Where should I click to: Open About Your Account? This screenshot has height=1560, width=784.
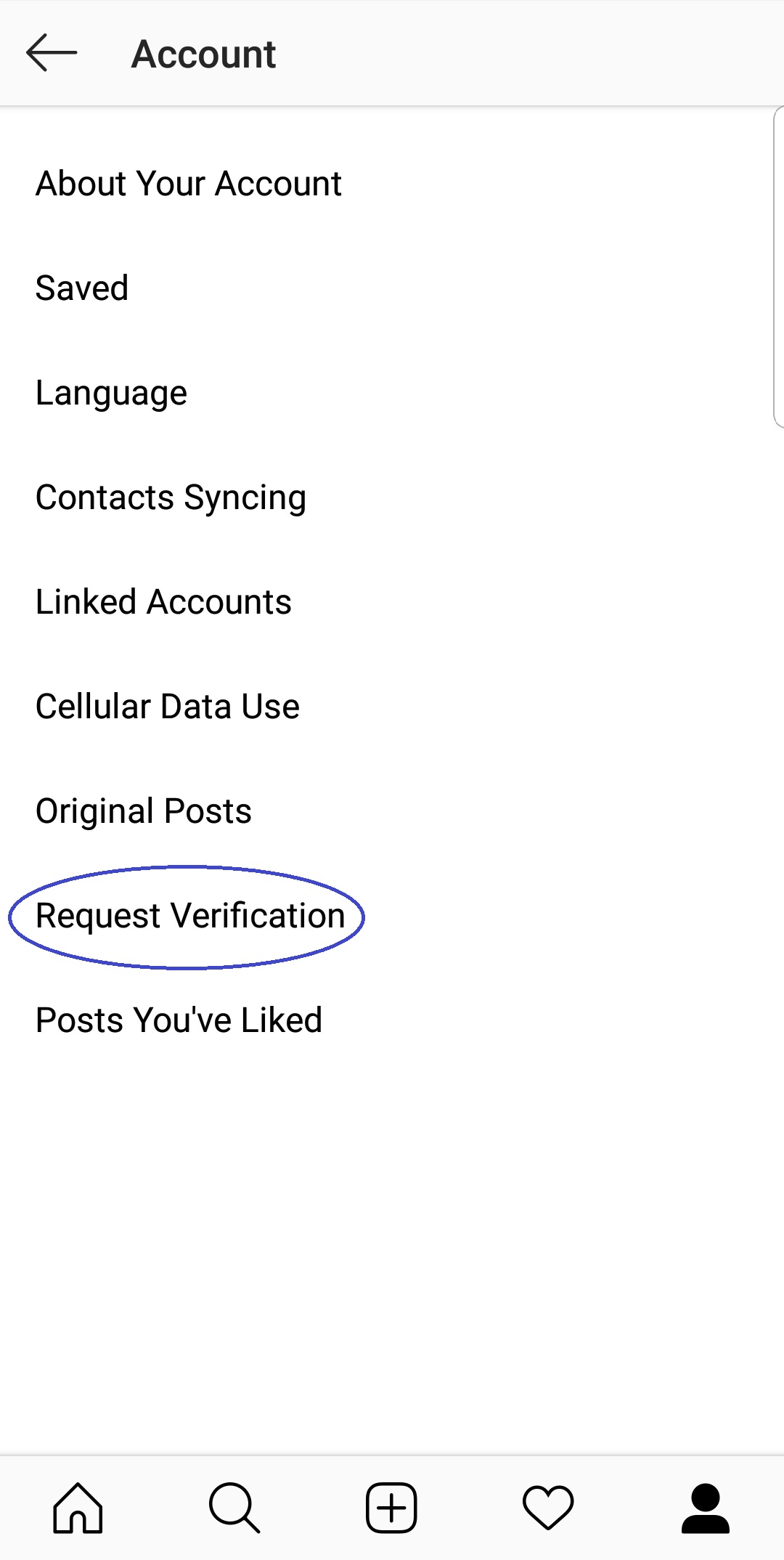pos(188,184)
